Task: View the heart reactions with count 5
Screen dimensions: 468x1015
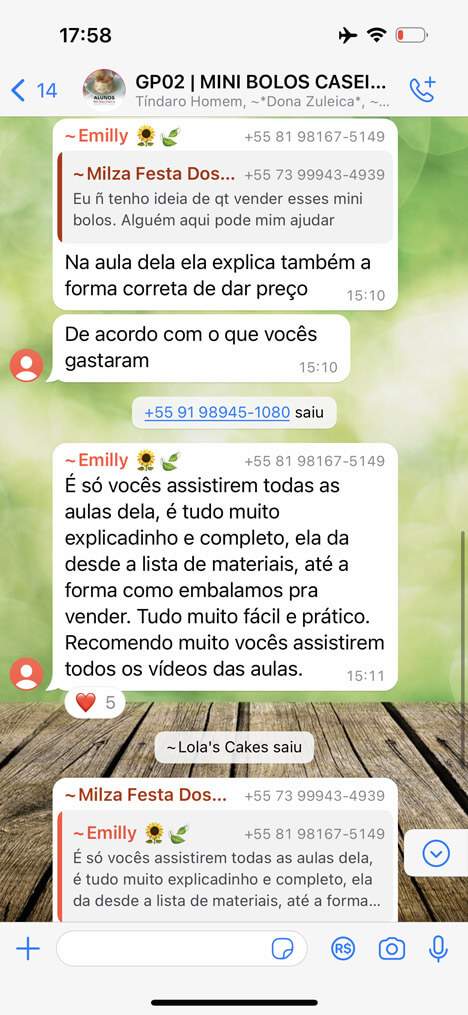Action: [95, 702]
